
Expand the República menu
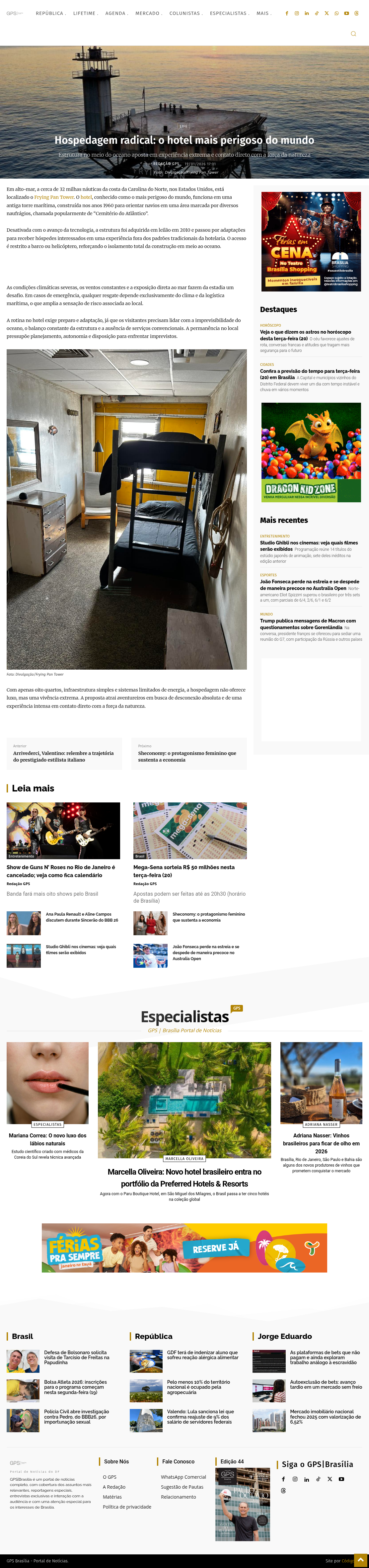(51, 13)
